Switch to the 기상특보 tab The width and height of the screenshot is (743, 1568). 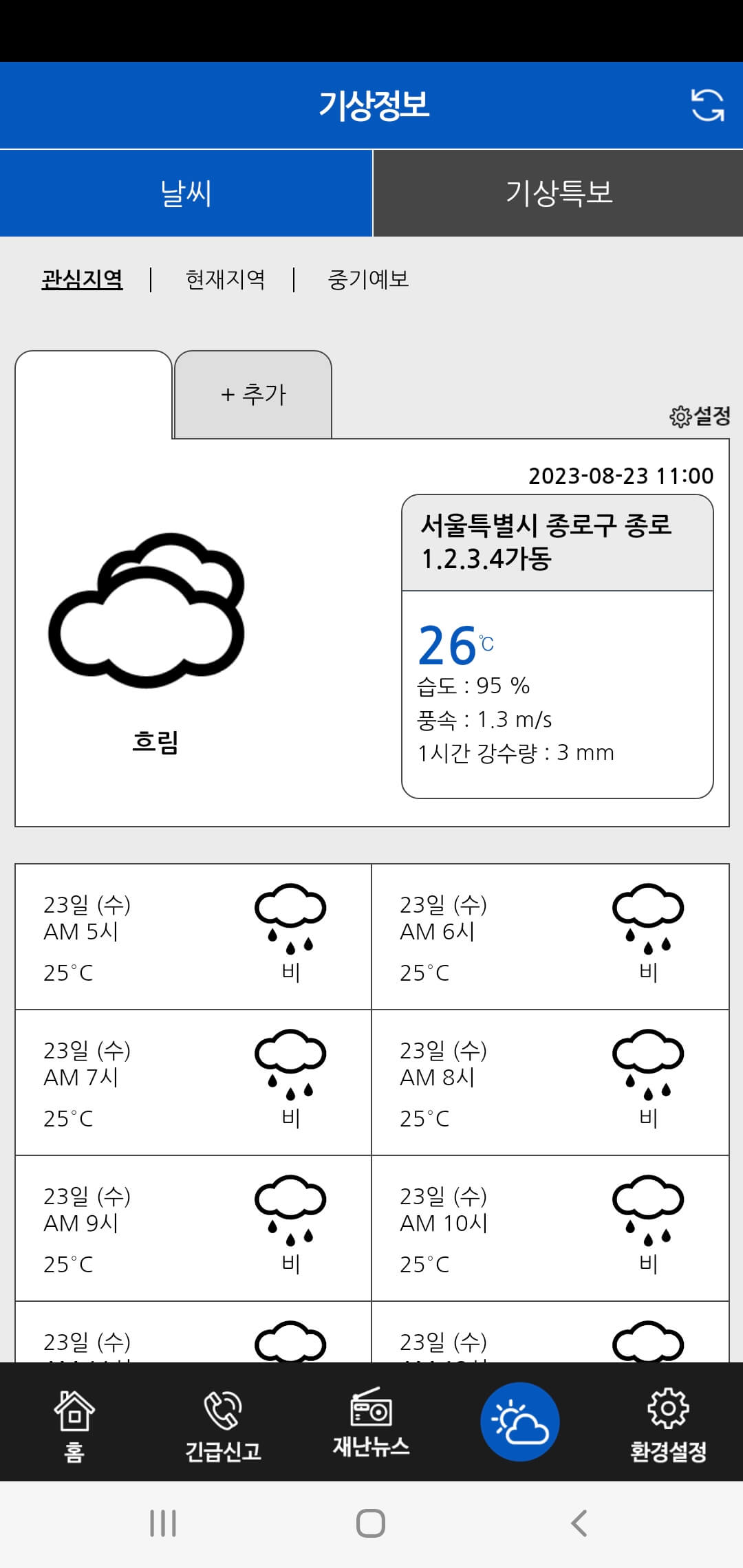point(557,193)
